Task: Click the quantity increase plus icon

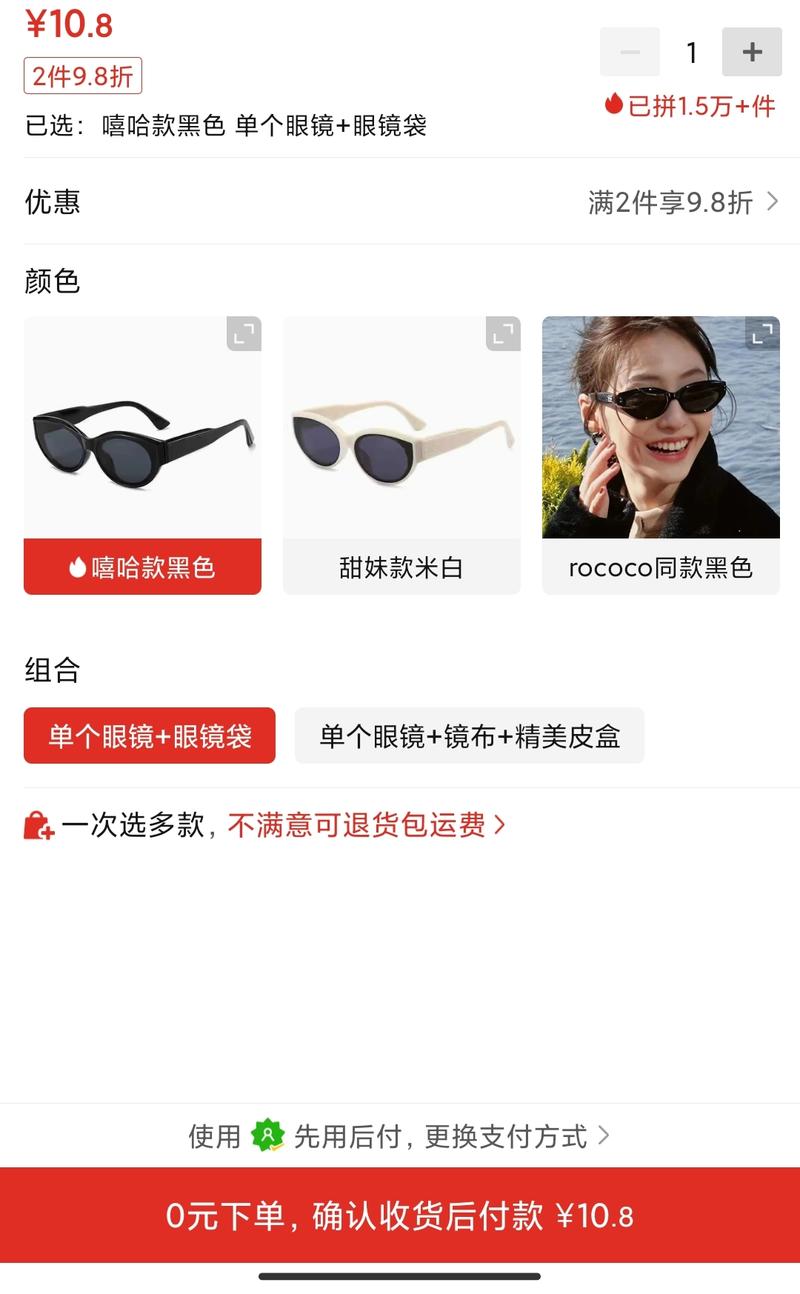Action: pos(751,53)
